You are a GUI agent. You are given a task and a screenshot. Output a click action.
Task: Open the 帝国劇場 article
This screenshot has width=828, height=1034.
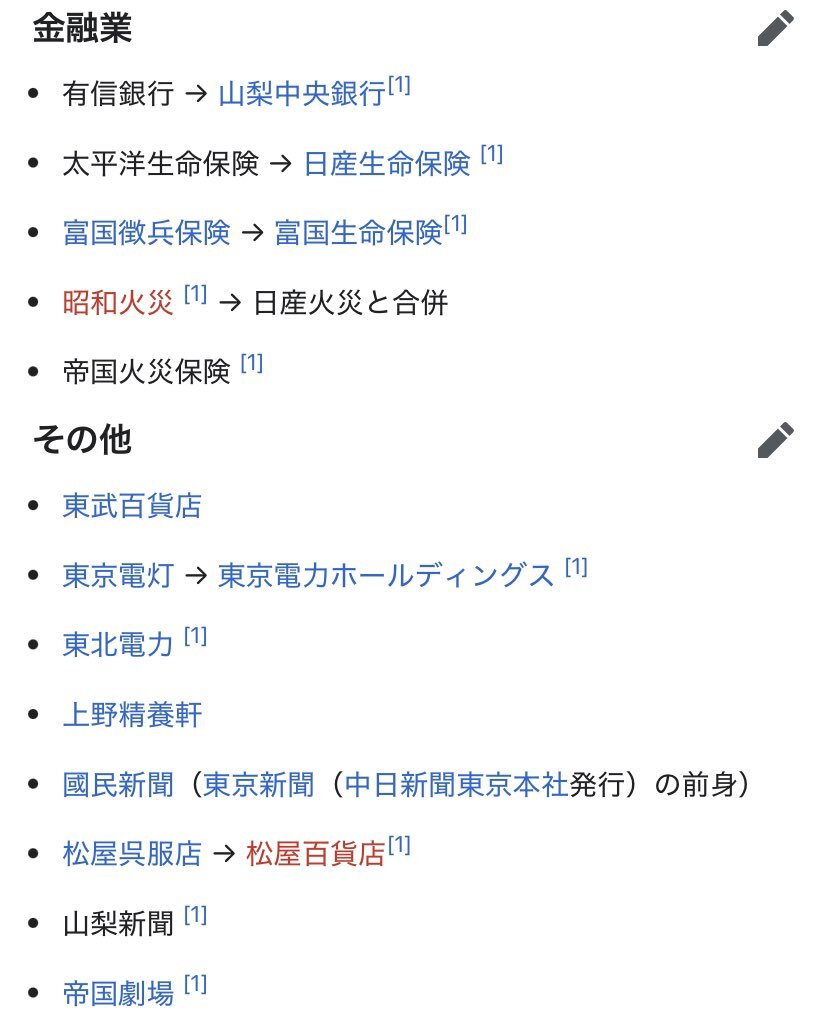tap(117, 992)
